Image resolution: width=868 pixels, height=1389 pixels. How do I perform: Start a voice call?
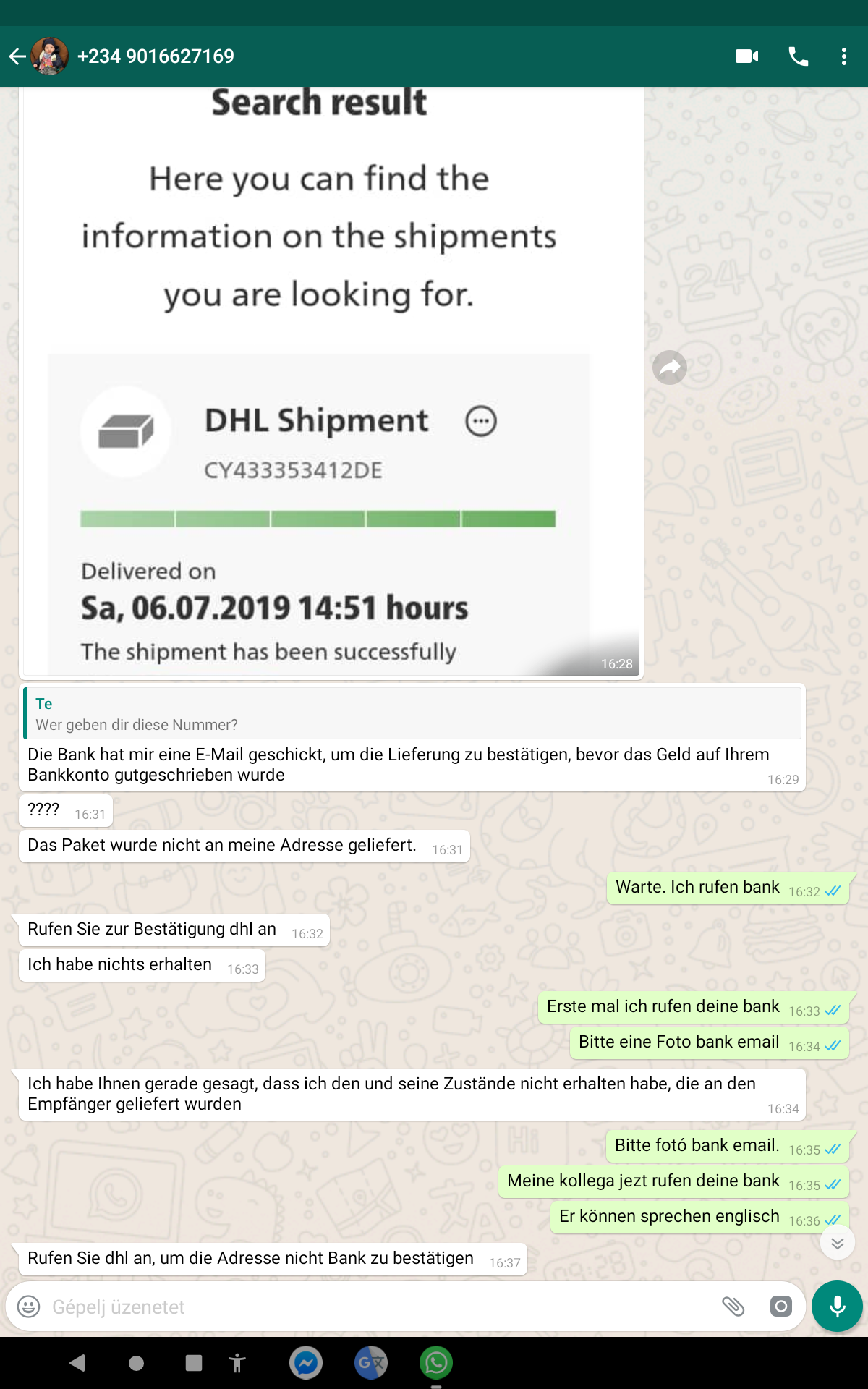point(798,56)
